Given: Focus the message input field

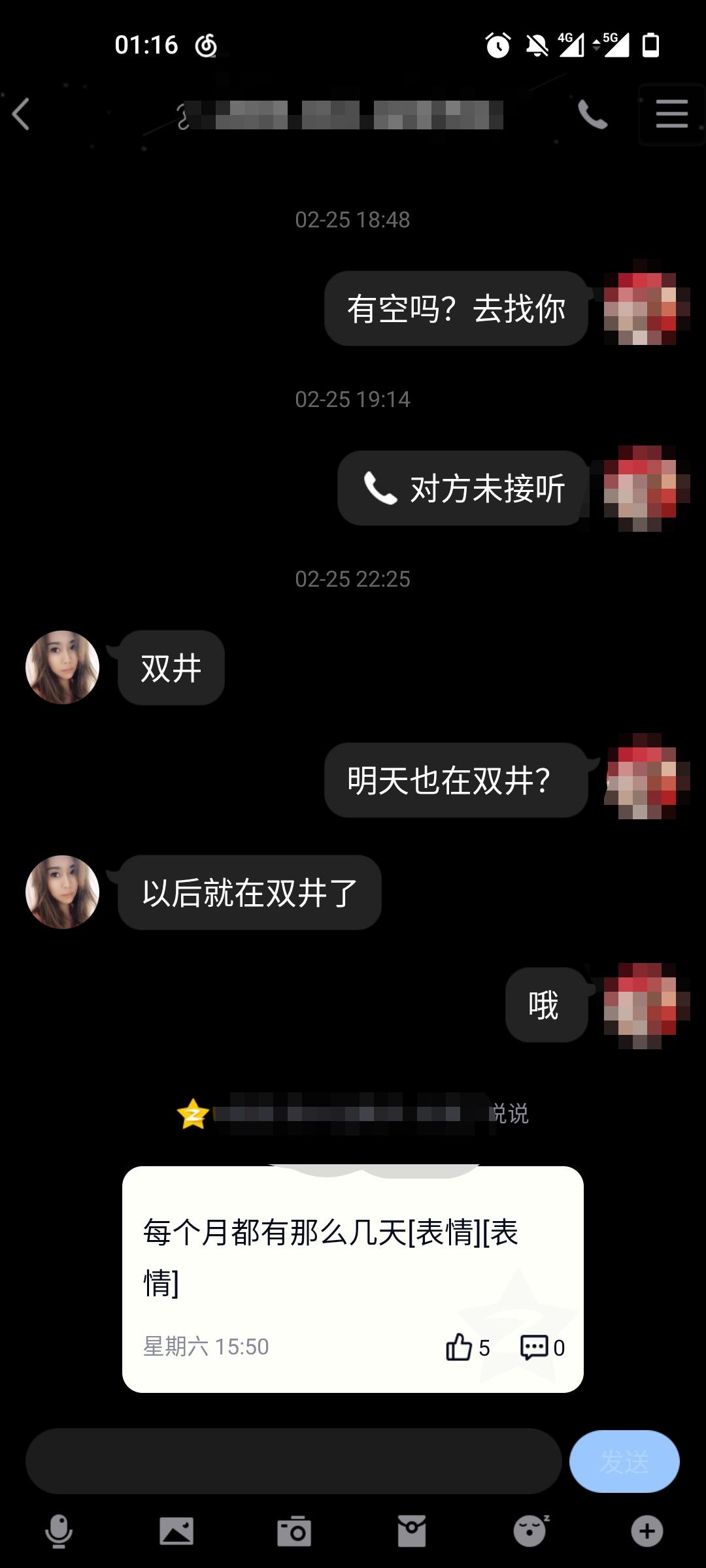Looking at the screenshot, I should (x=294, y=1461).
